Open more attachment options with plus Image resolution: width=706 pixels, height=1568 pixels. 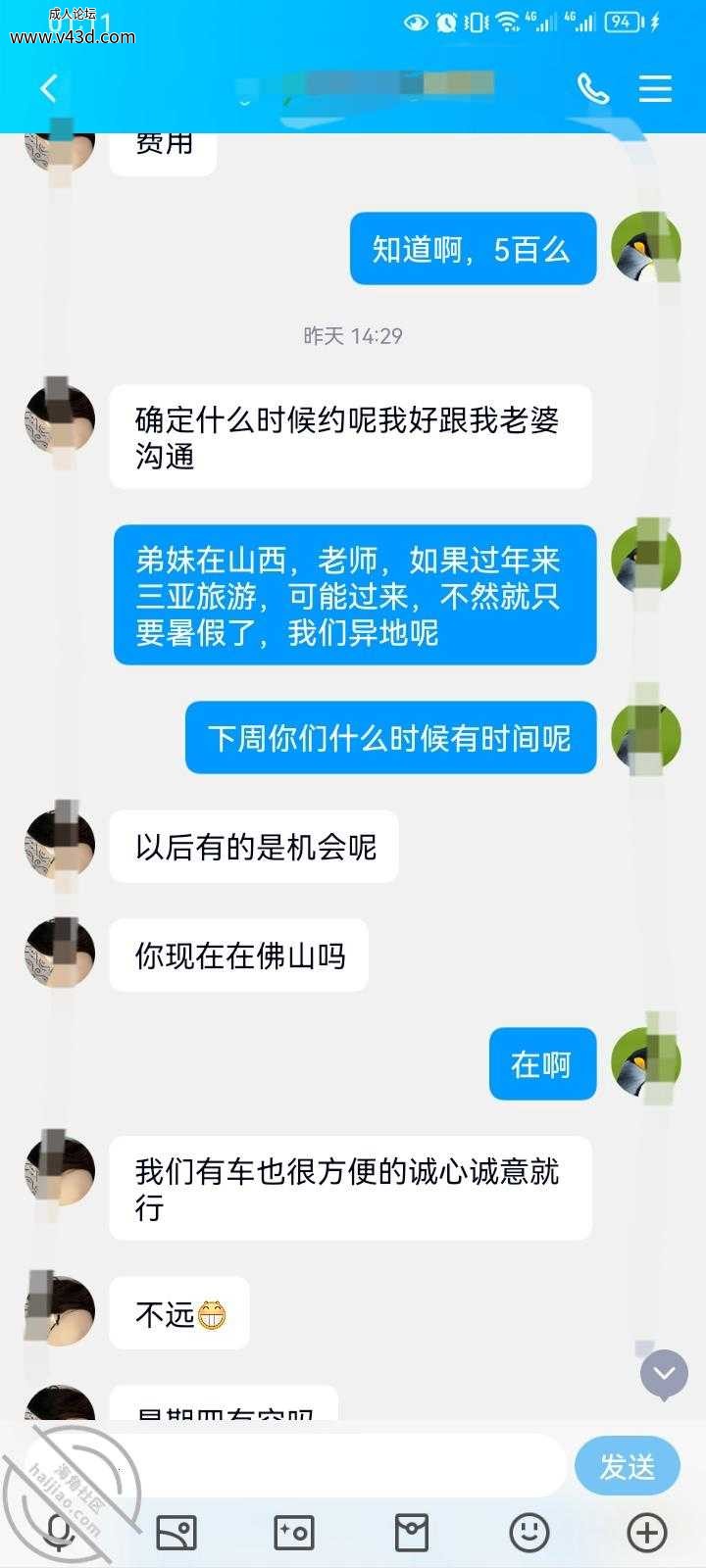click(647, 1532)
